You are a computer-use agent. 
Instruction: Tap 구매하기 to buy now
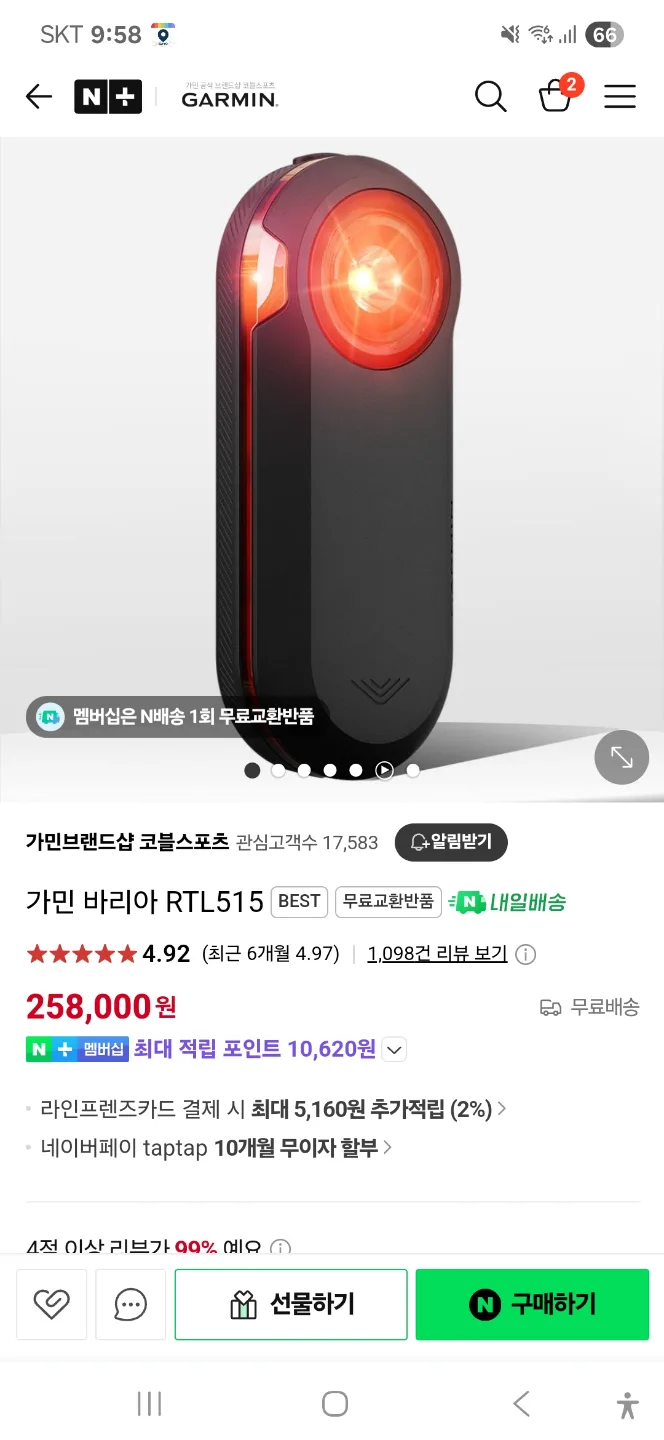click(x=532, y=1304)
